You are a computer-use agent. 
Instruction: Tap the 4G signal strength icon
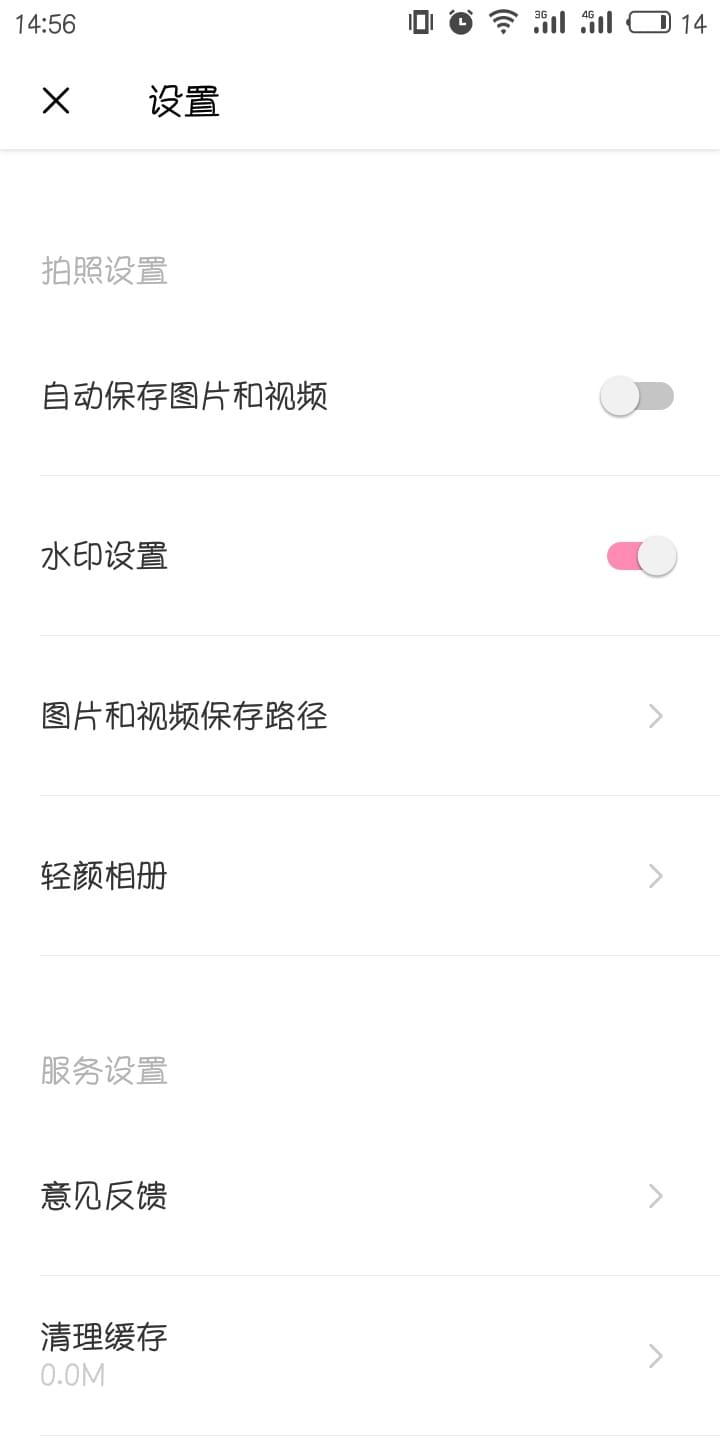[595, 22]
